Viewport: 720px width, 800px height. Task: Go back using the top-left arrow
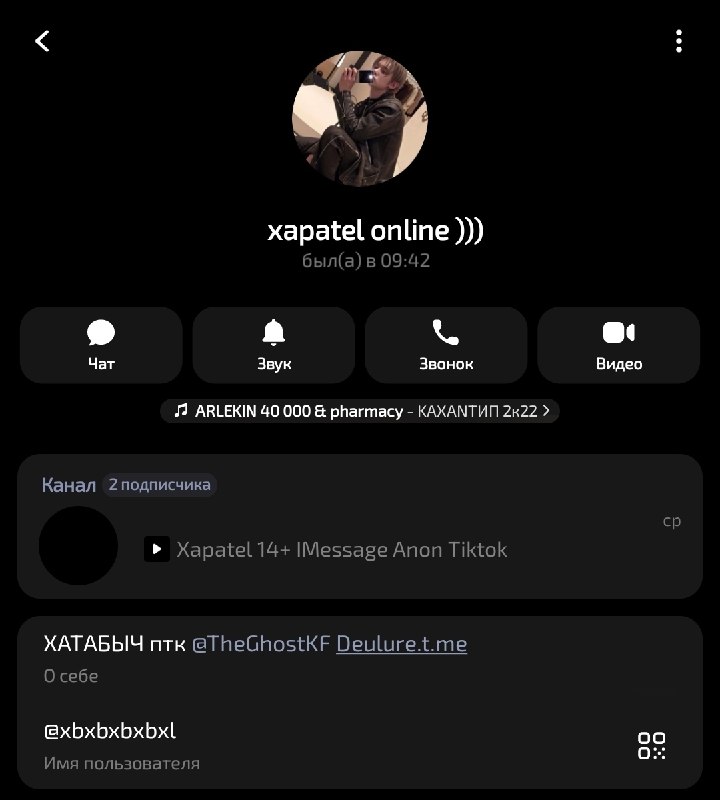click(42, 41)
